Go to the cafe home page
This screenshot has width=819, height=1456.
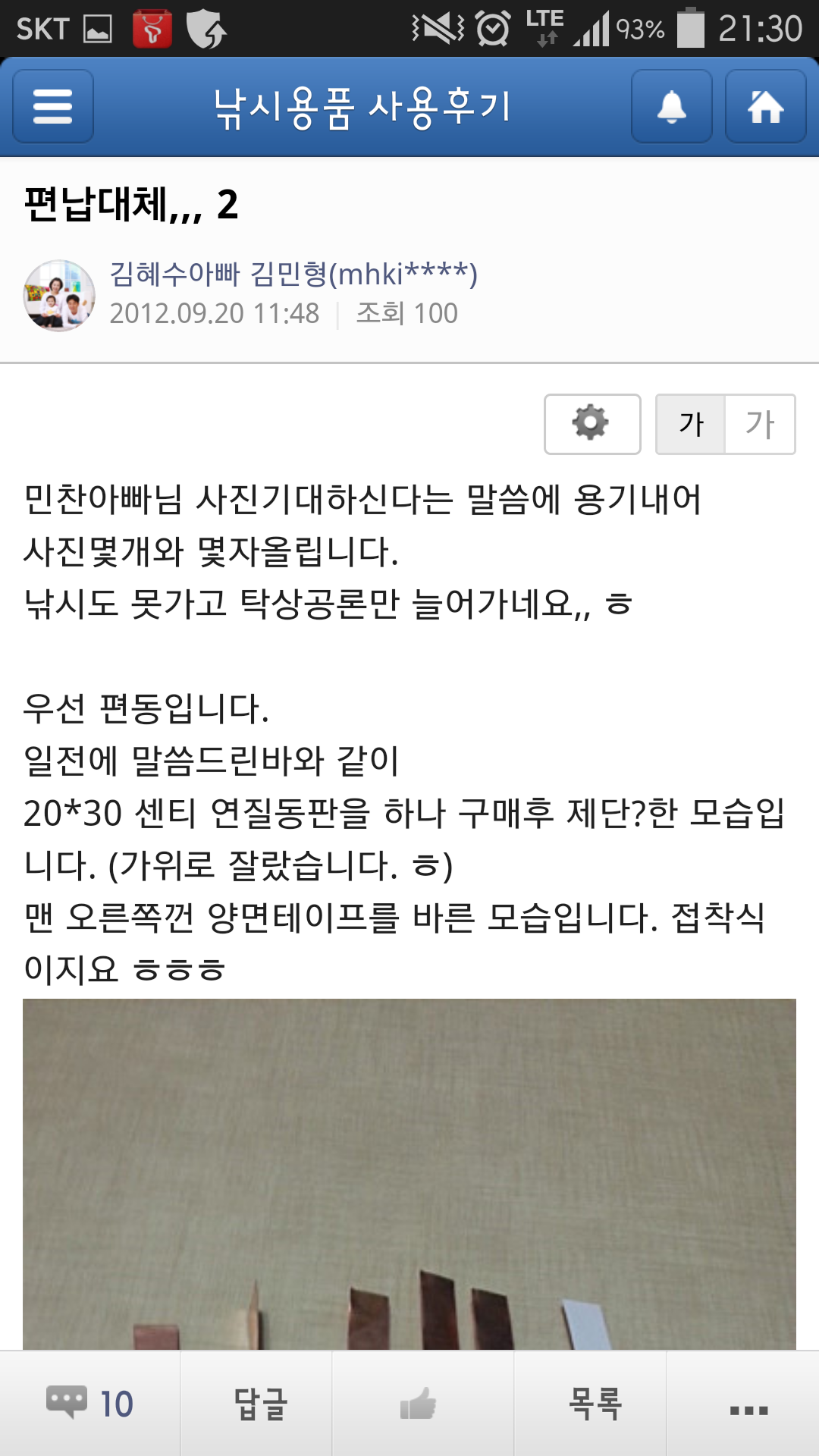coord(765,106)
